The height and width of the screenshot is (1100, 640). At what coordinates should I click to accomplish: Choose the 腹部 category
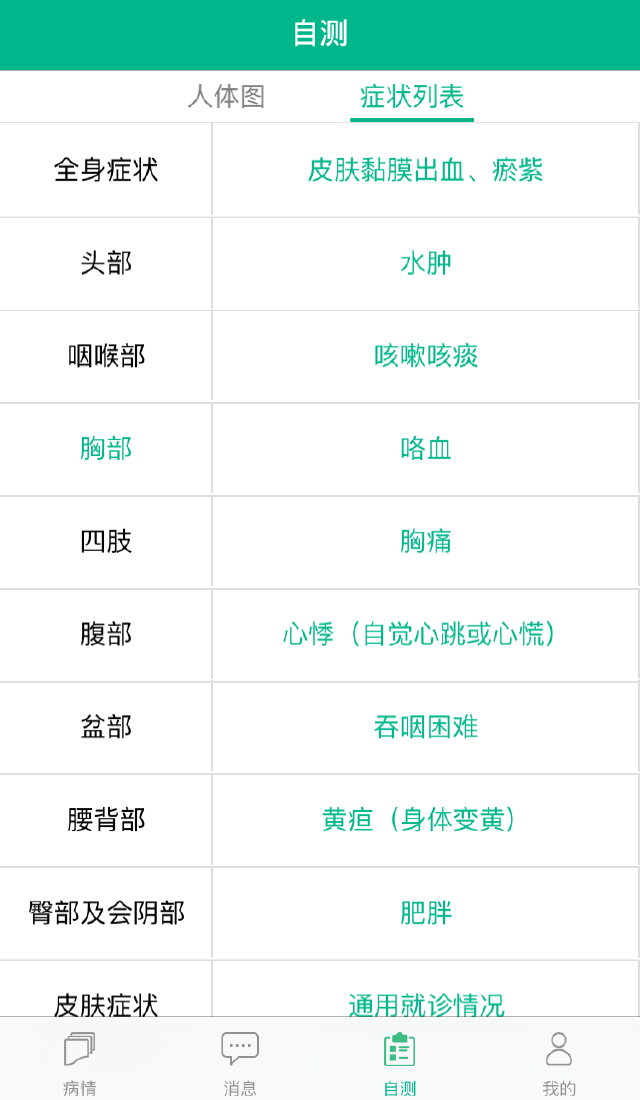[x=106, y=635]
